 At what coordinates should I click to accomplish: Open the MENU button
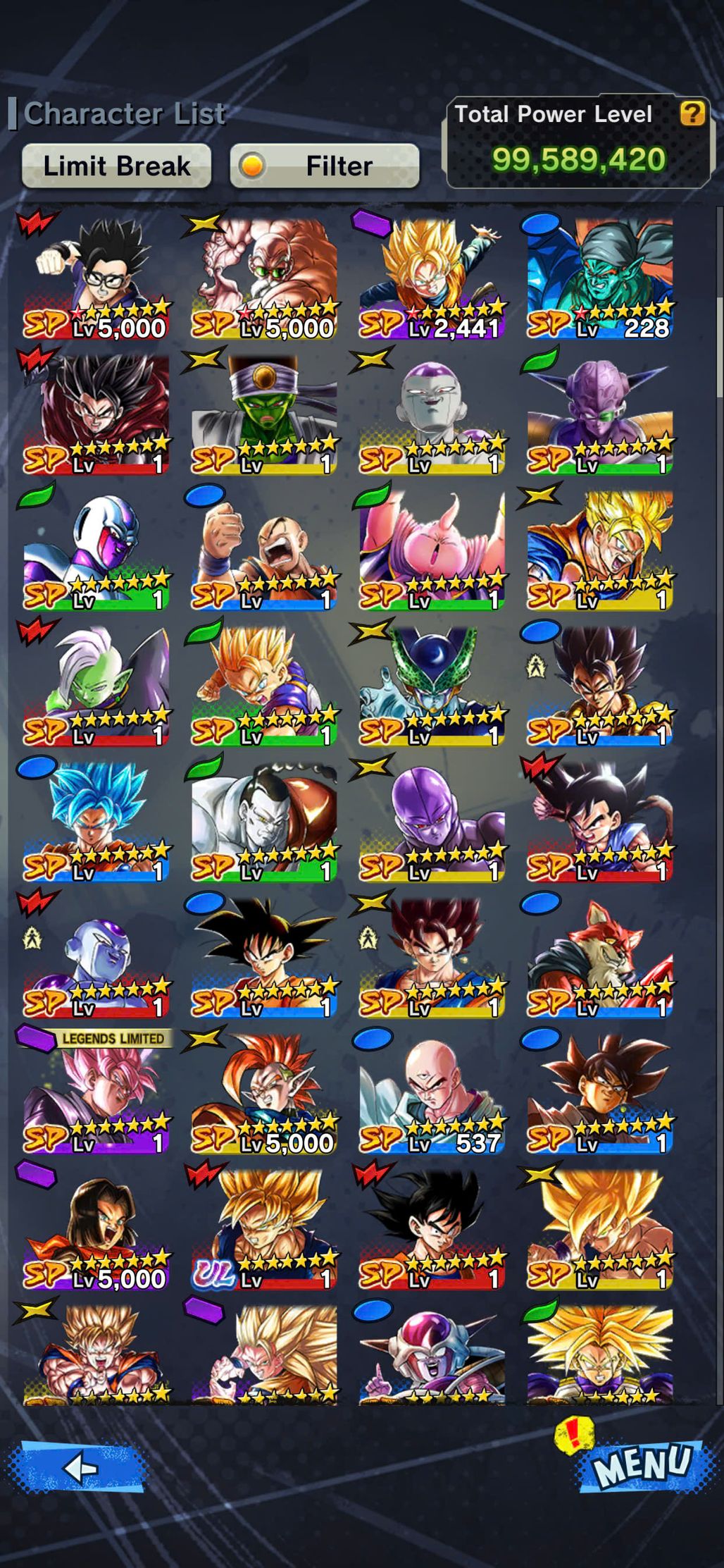coord(640,1466)
